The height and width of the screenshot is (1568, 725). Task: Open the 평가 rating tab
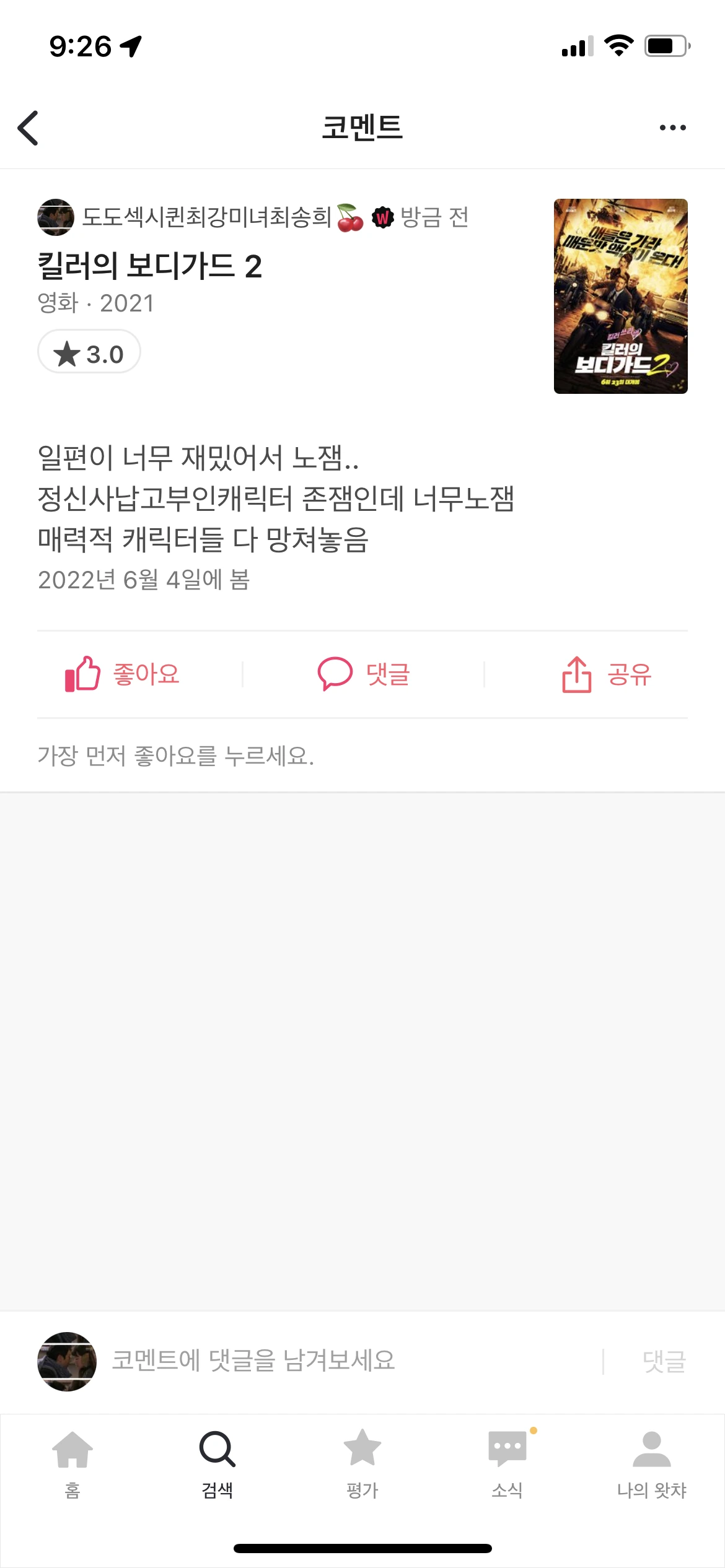click(x=362, y=1464)
